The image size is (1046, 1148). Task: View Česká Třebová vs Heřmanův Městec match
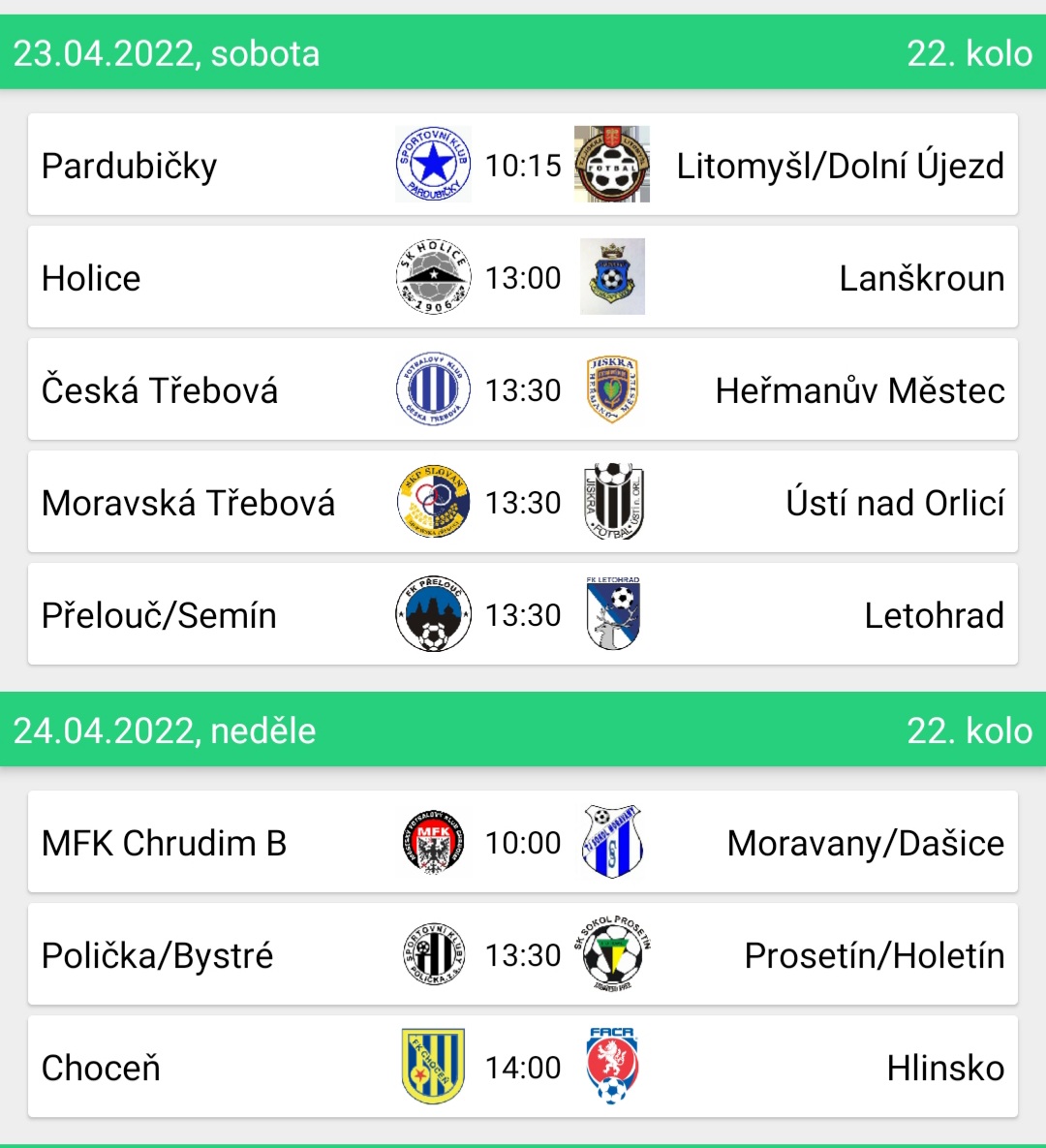point(523,389)
